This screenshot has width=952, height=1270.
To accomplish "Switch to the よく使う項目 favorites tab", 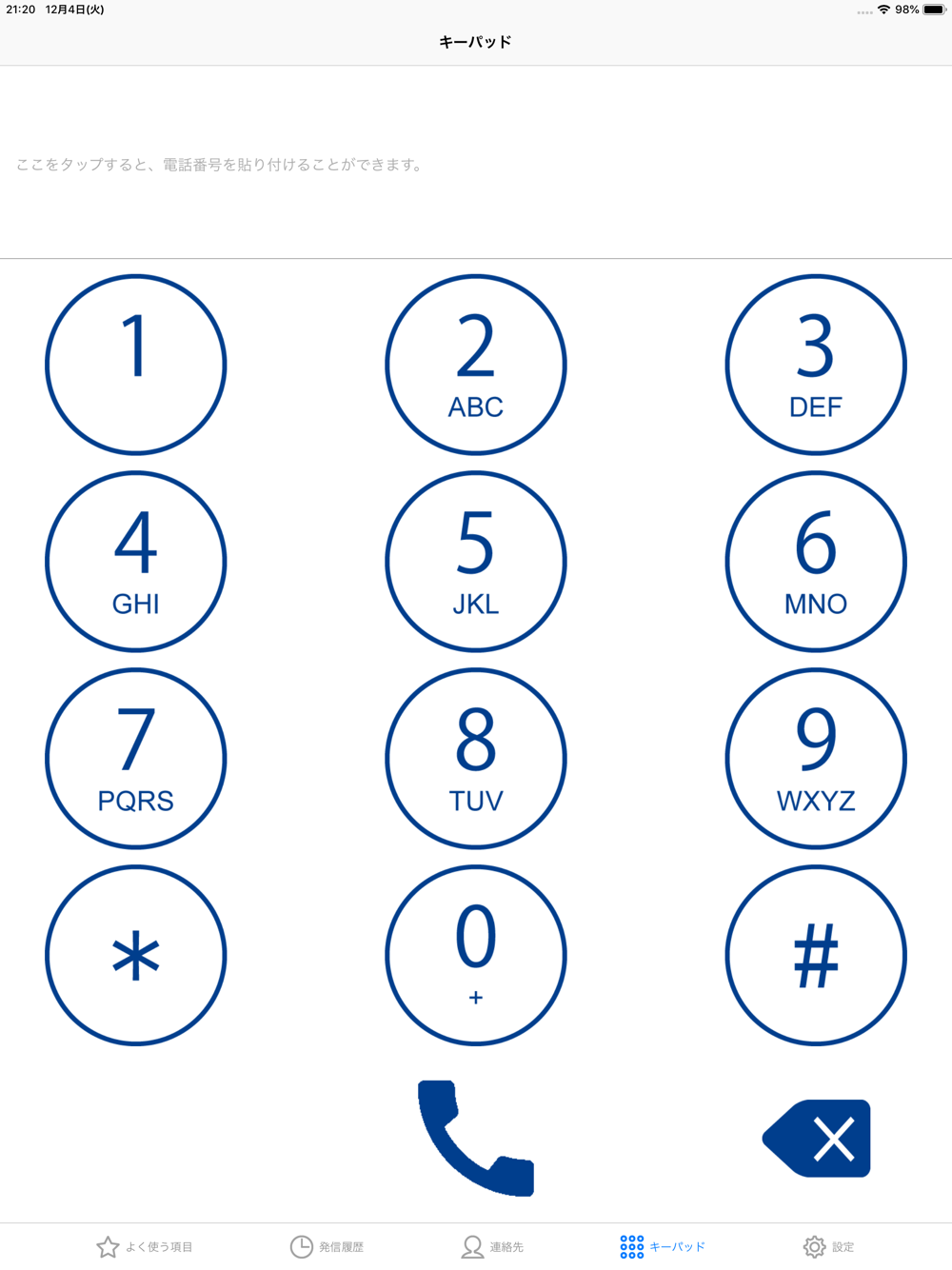I will tap(145, 1246).
